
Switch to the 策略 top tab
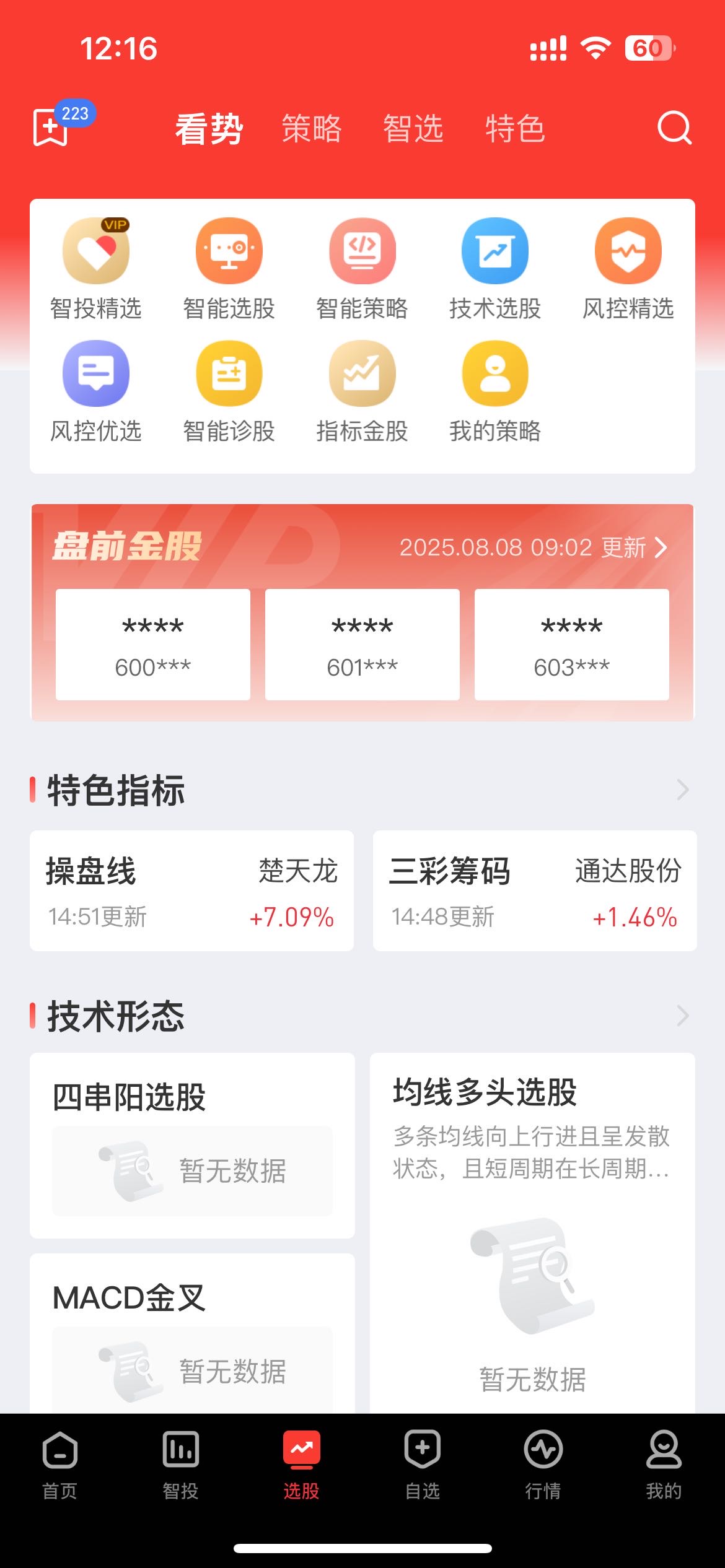pos(312,129)
